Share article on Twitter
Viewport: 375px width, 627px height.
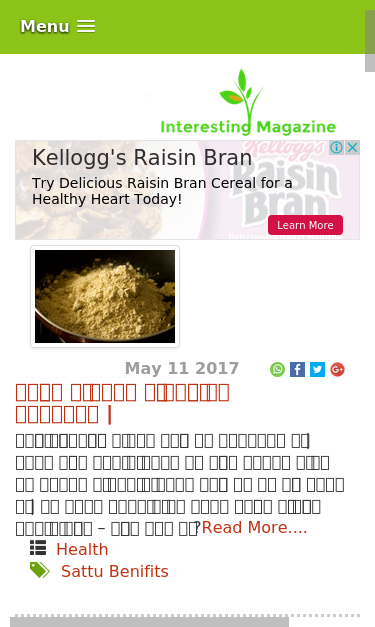(317, 369)
